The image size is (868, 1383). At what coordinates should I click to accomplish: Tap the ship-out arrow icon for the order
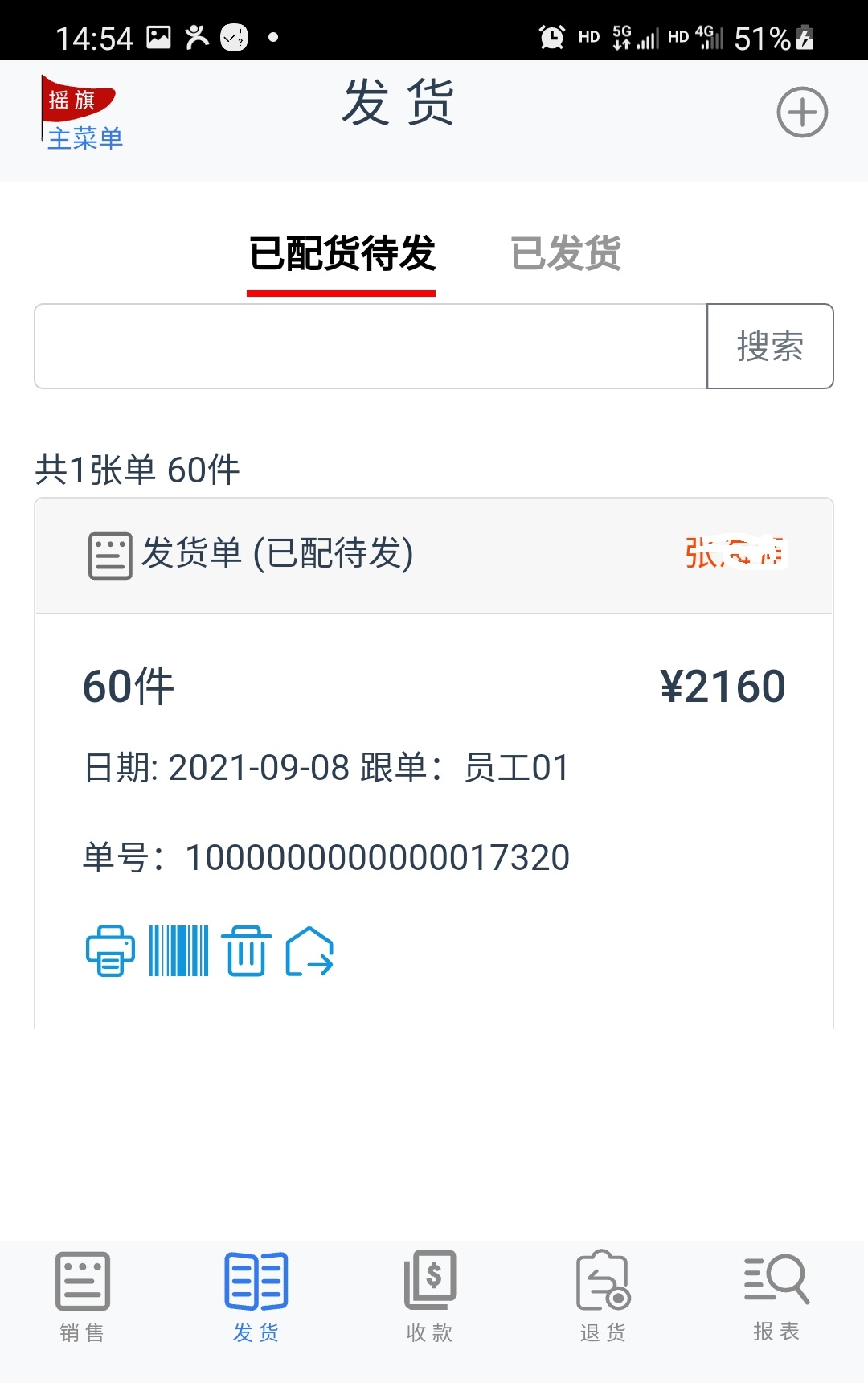point(309,950)
